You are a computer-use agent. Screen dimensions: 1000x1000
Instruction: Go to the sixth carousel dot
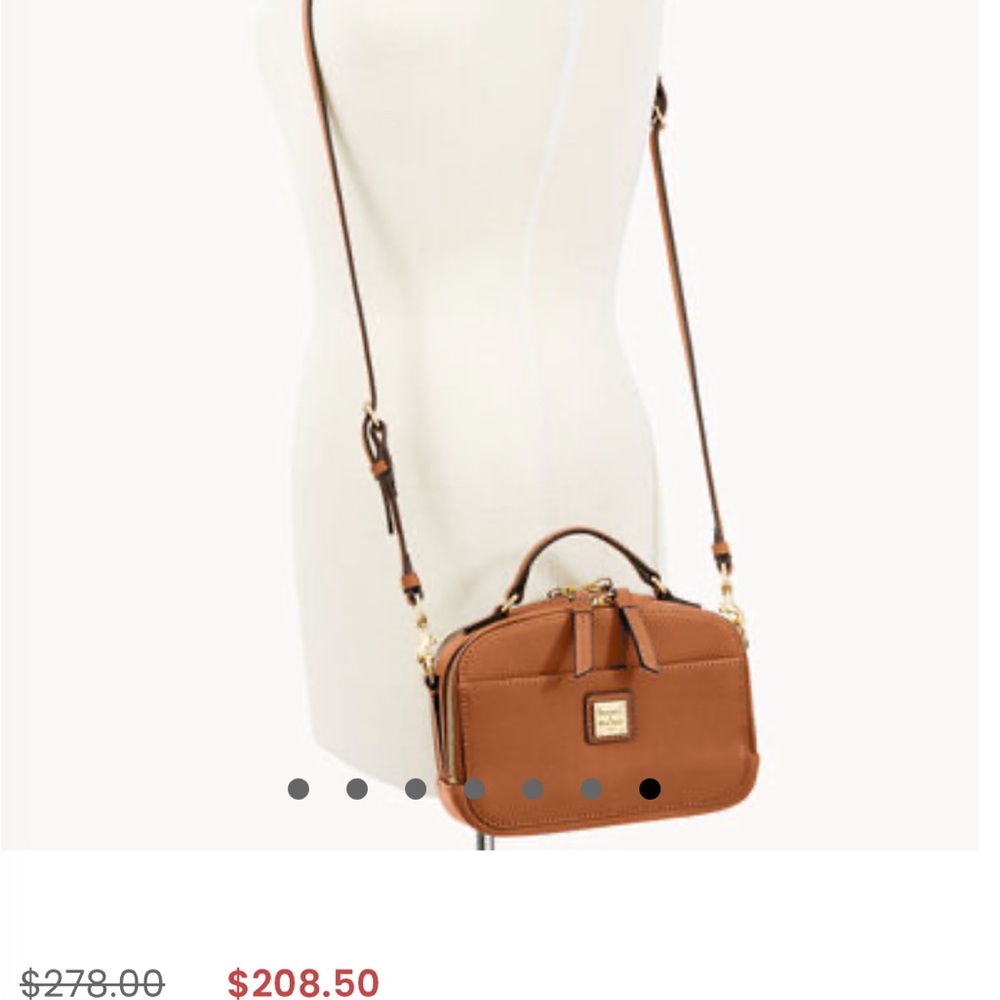[x=591, y=789]
